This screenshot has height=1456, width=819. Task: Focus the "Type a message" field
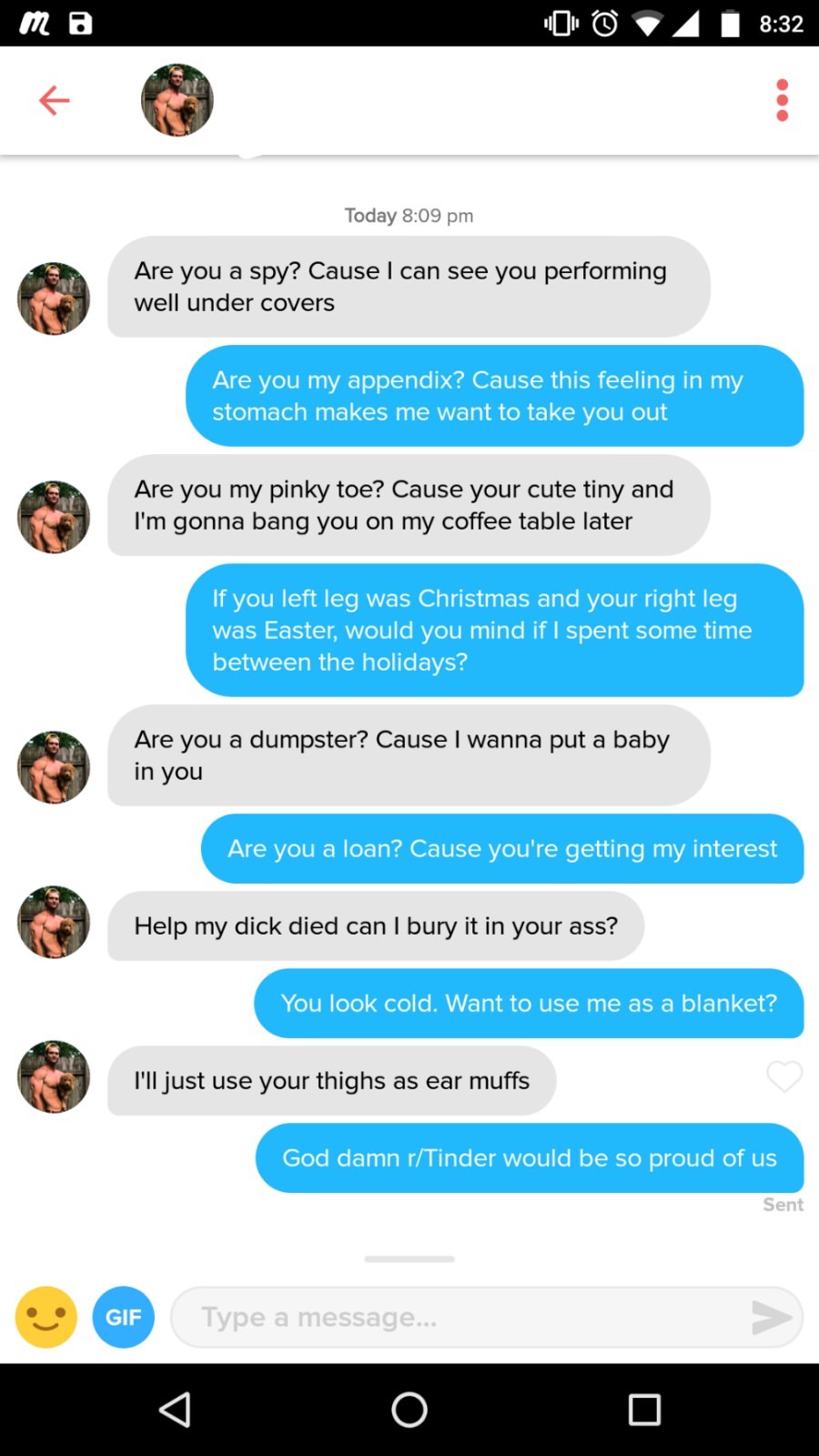(455, 1317)
